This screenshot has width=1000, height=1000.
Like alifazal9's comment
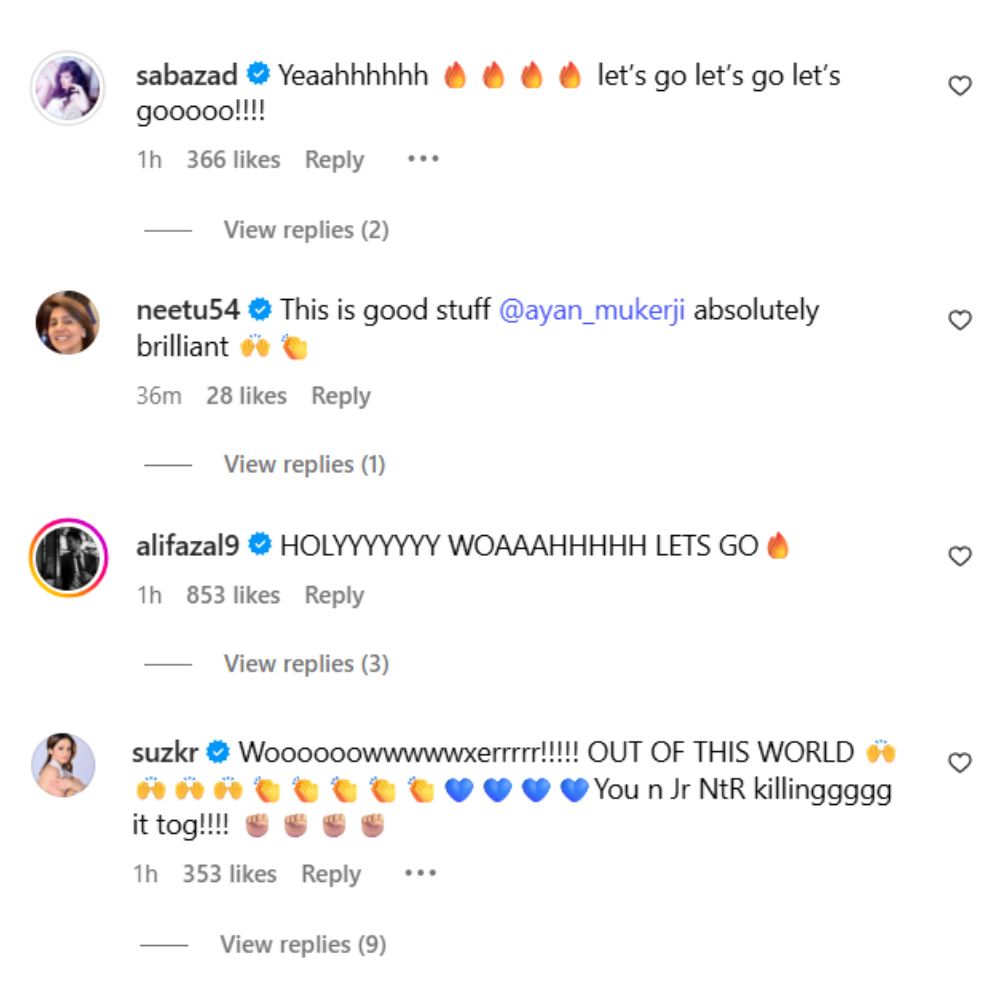point(959,557)
